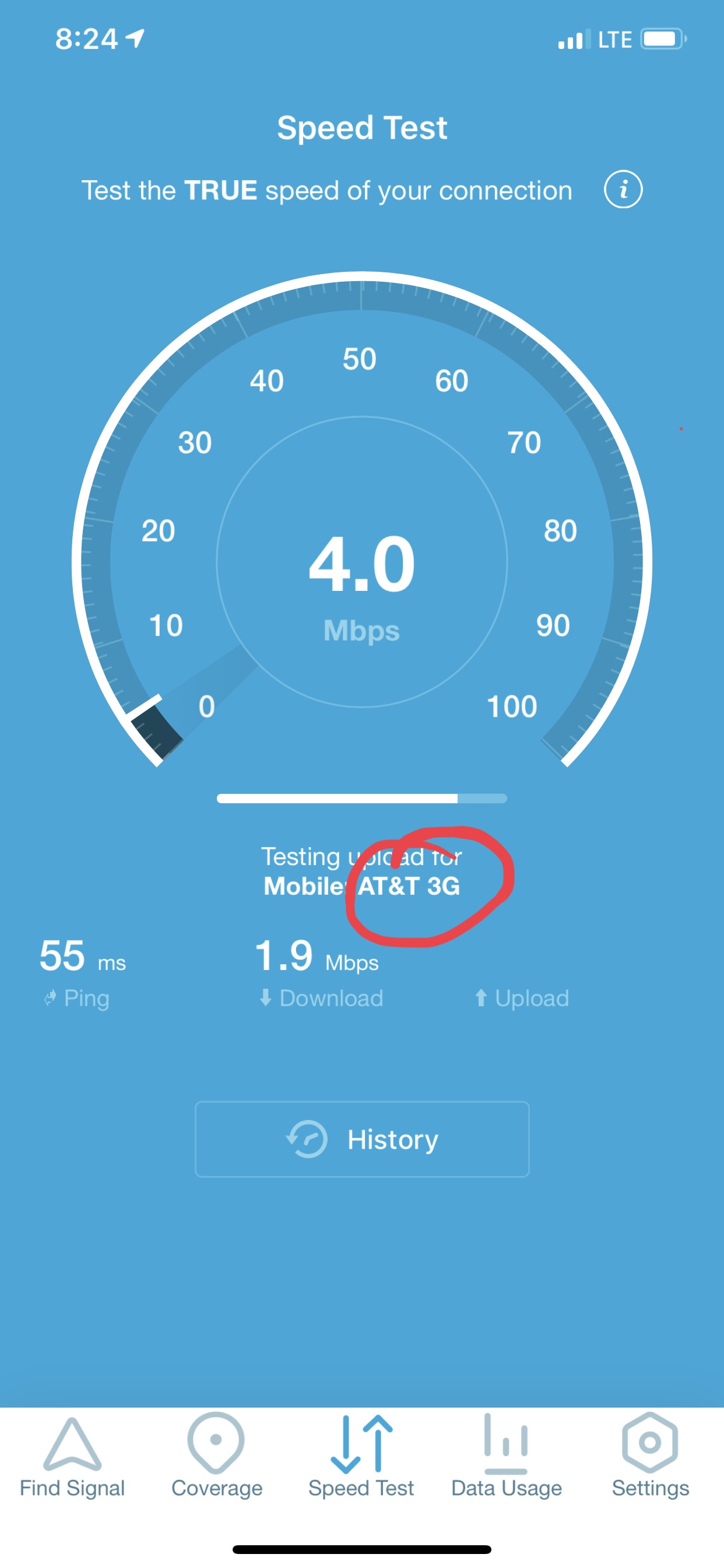Select the Speed Test tab
Viewport: 724px width, 1568px height.
(361, 1458)
